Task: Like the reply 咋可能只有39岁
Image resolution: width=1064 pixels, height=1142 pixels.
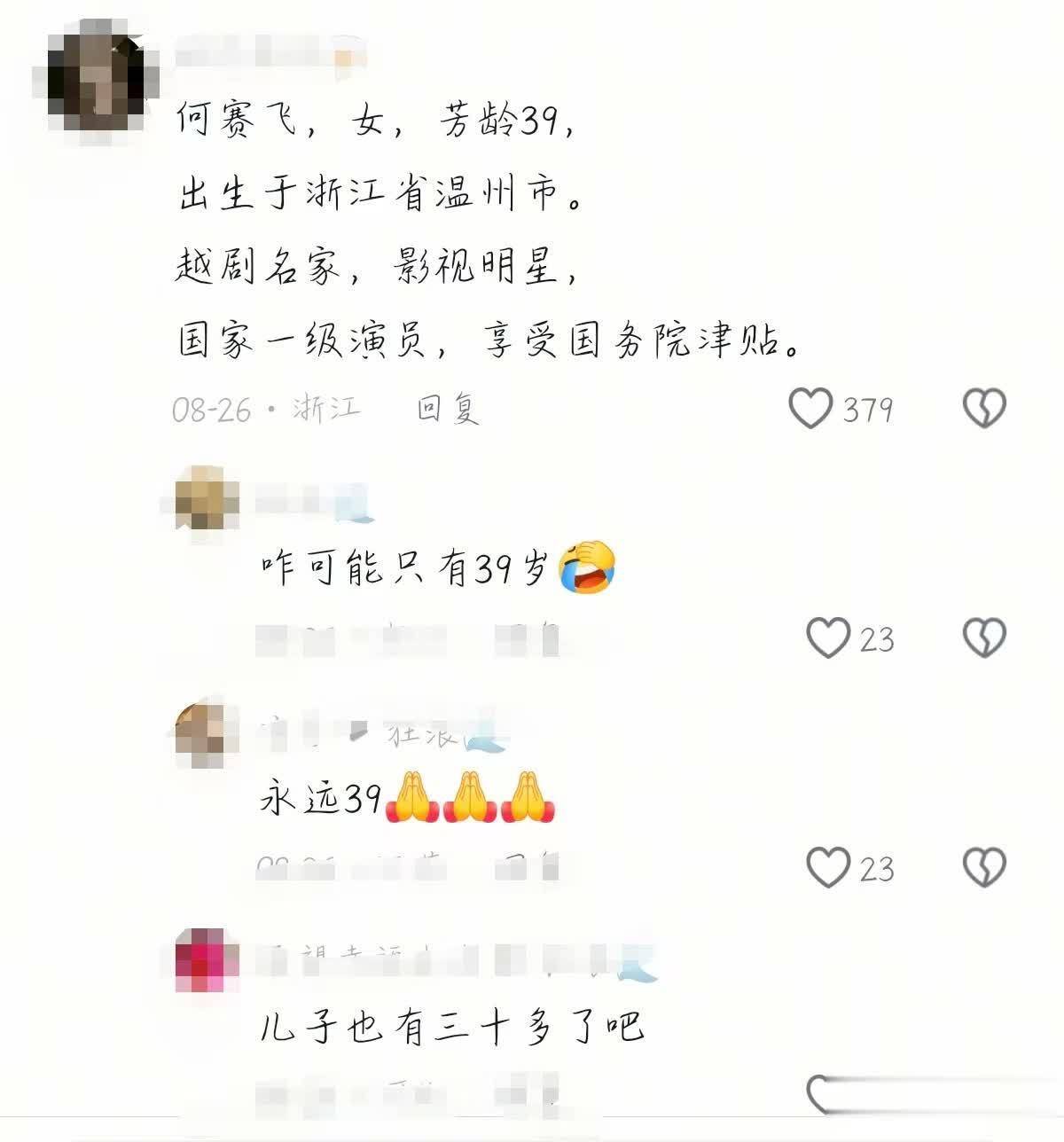Action: click(828, 638)
